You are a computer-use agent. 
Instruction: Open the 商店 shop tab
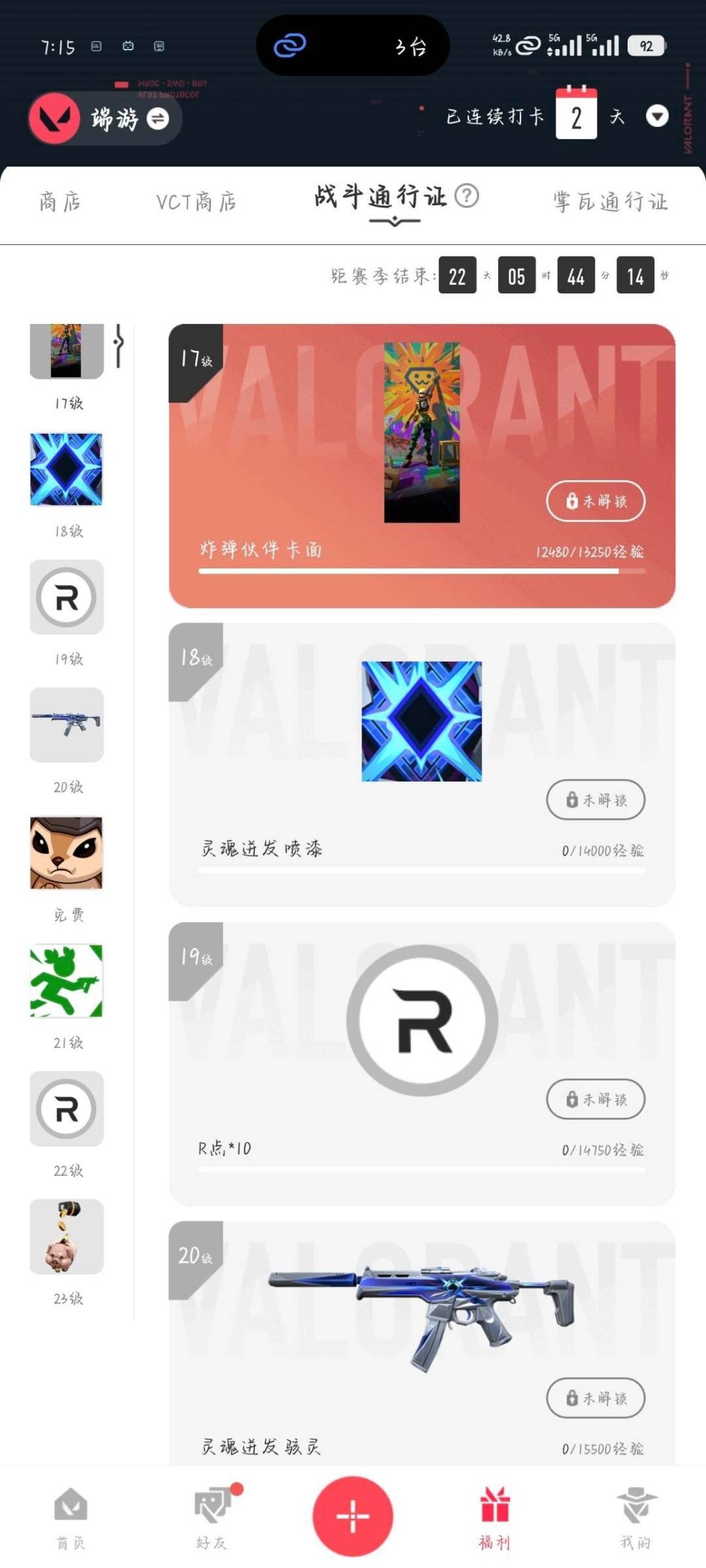(x=59, y=201)
